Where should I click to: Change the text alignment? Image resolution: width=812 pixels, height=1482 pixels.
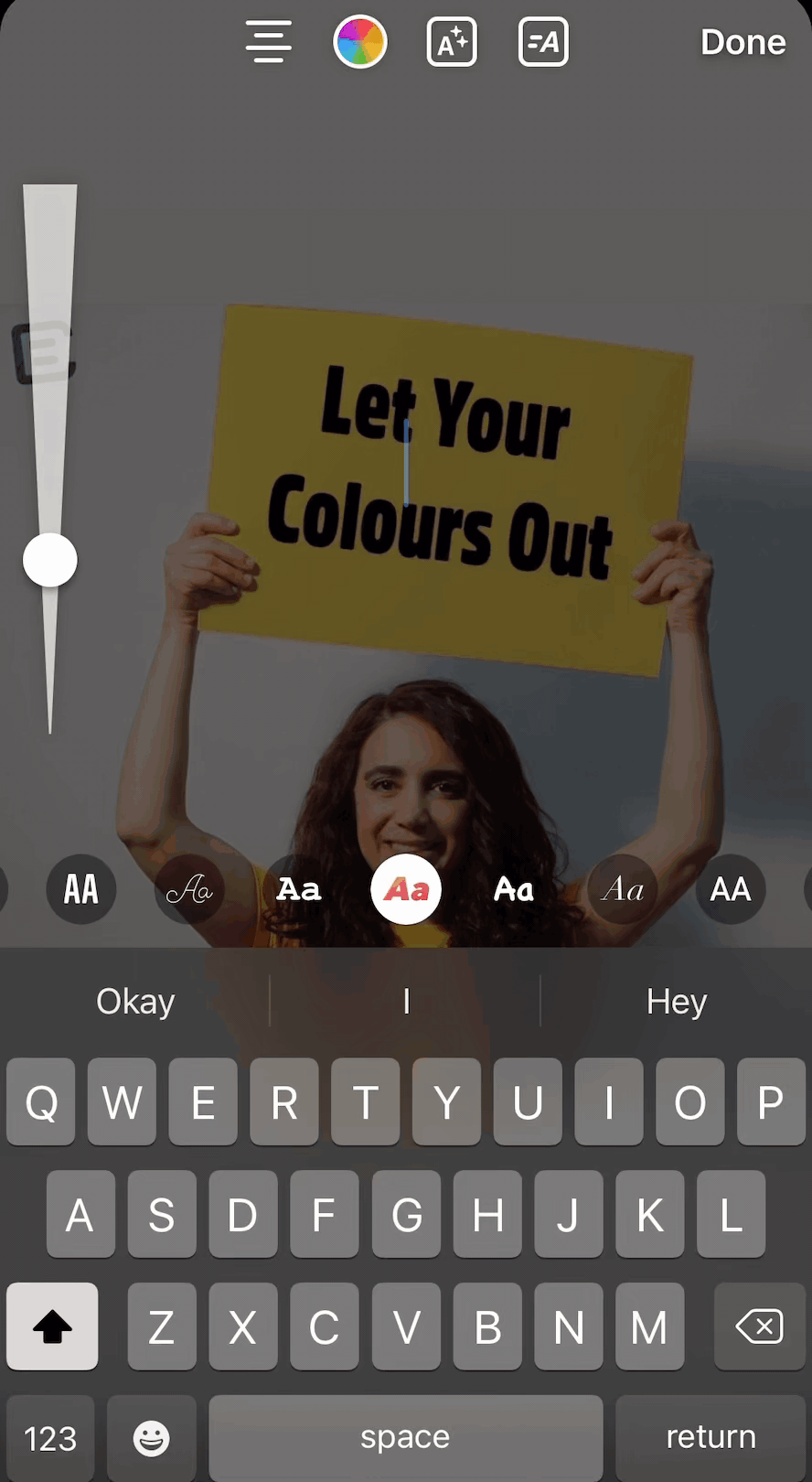[x=269, y=42]
